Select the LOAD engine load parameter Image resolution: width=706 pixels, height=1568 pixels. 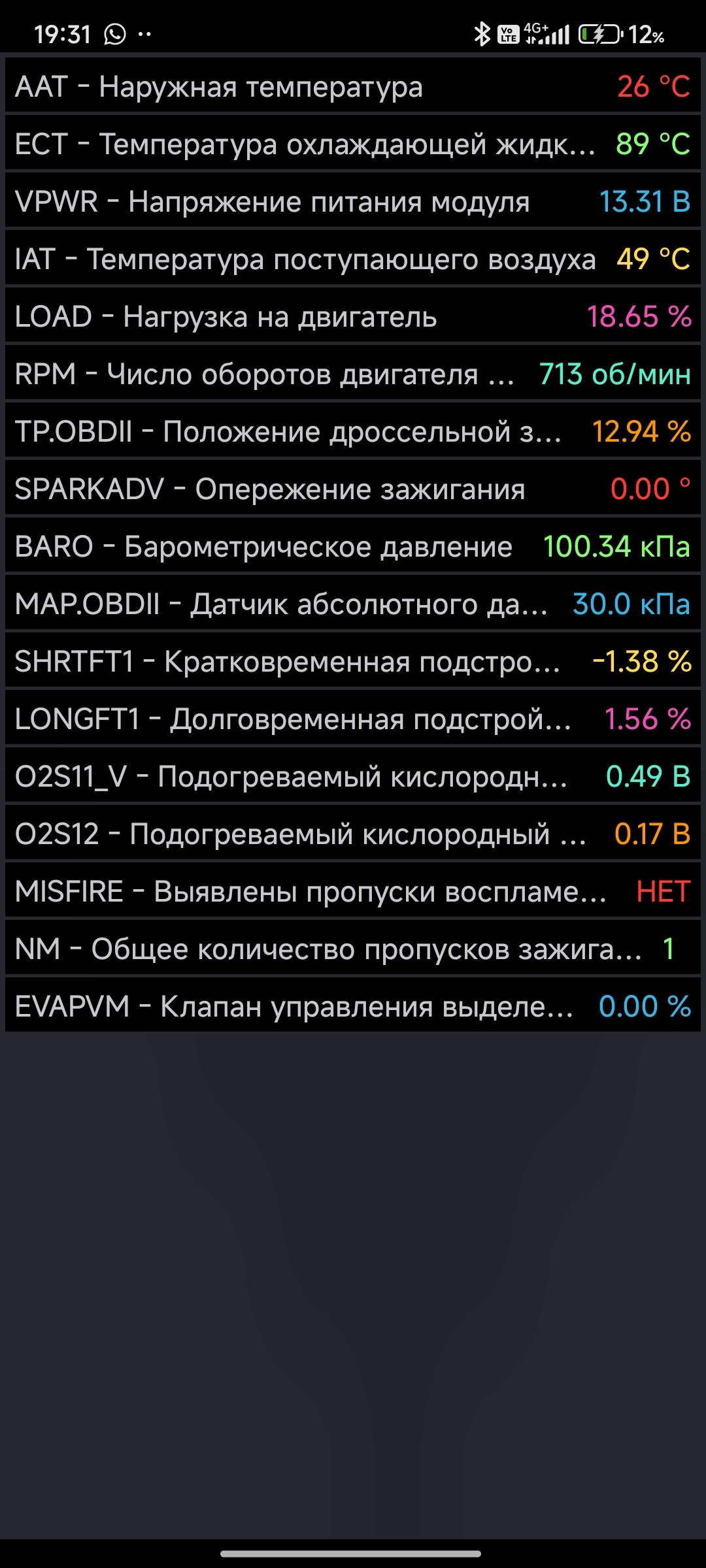tap(353, 316)
